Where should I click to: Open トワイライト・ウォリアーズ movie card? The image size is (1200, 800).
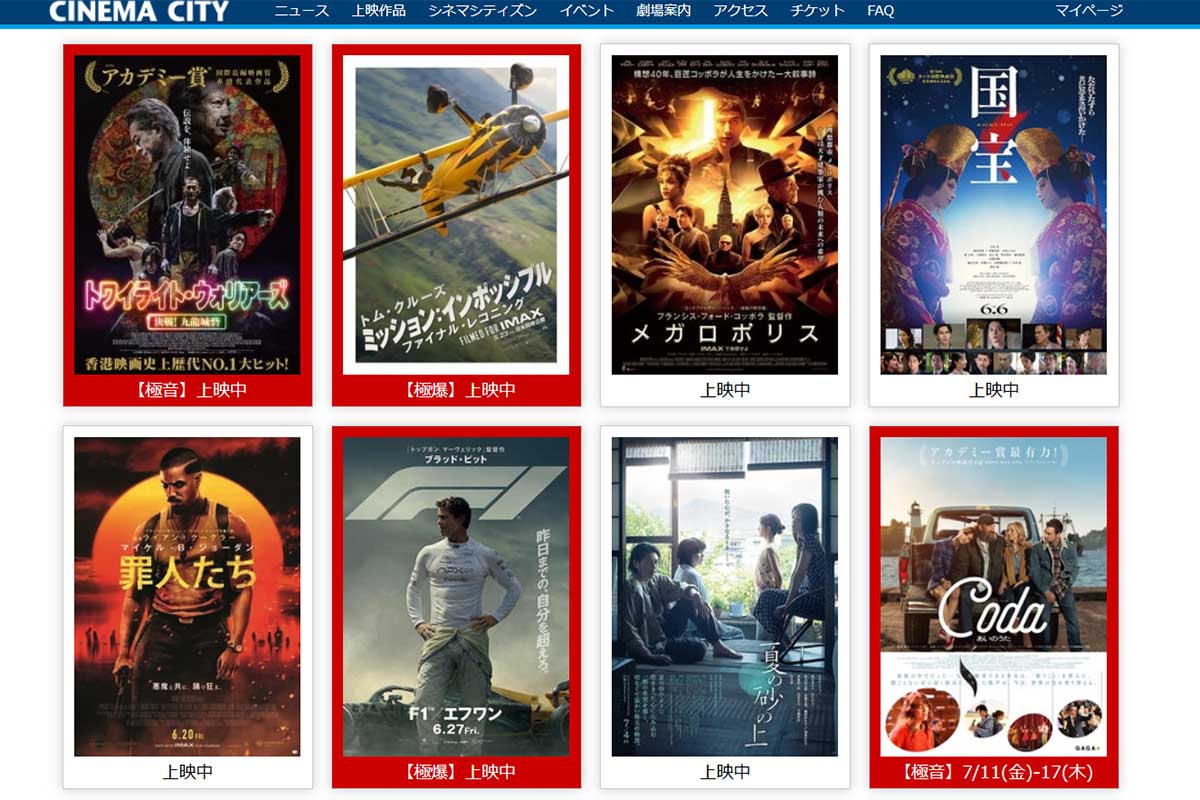[x=187, y=215]
